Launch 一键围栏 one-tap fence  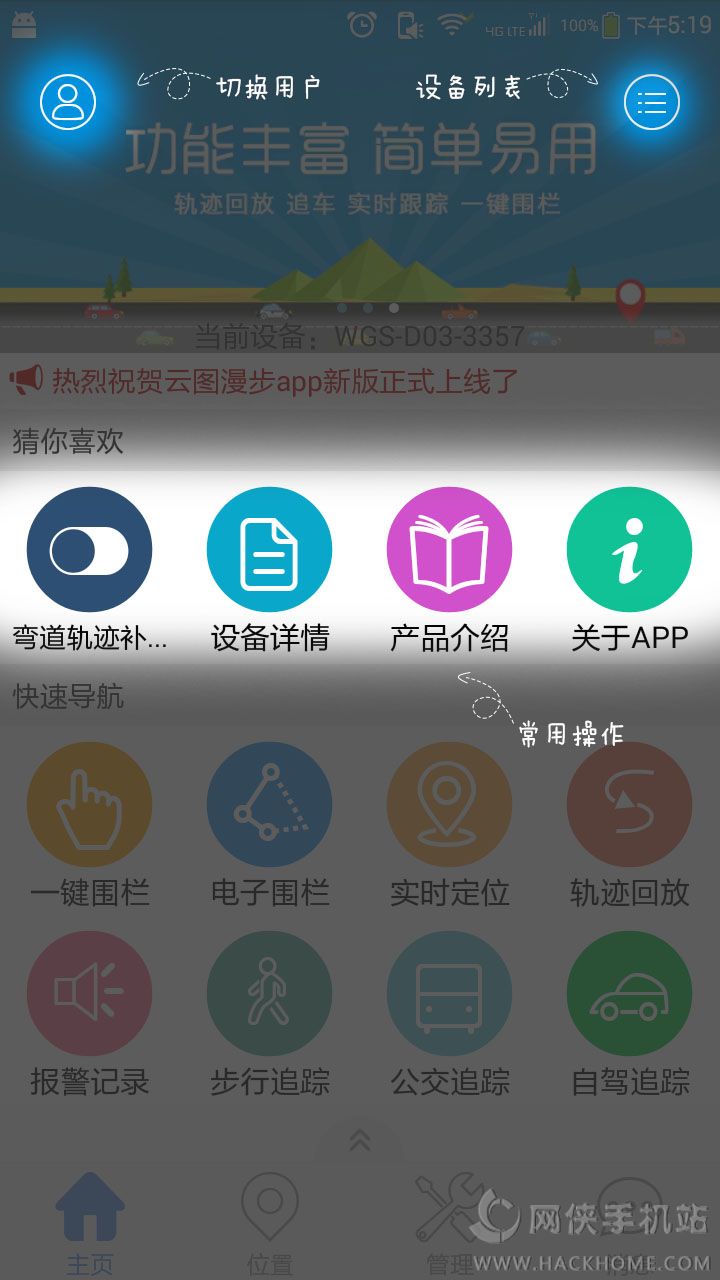(x=89, y=805)
